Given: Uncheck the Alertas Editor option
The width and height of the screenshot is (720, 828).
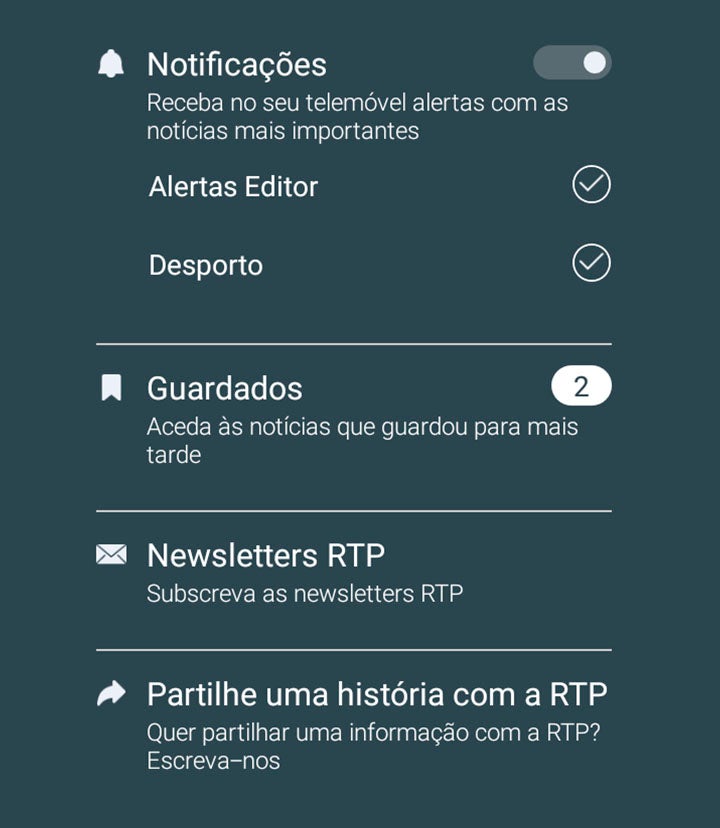Looking at the screenshot, I should pyautogui.click(x=591, y=185).
